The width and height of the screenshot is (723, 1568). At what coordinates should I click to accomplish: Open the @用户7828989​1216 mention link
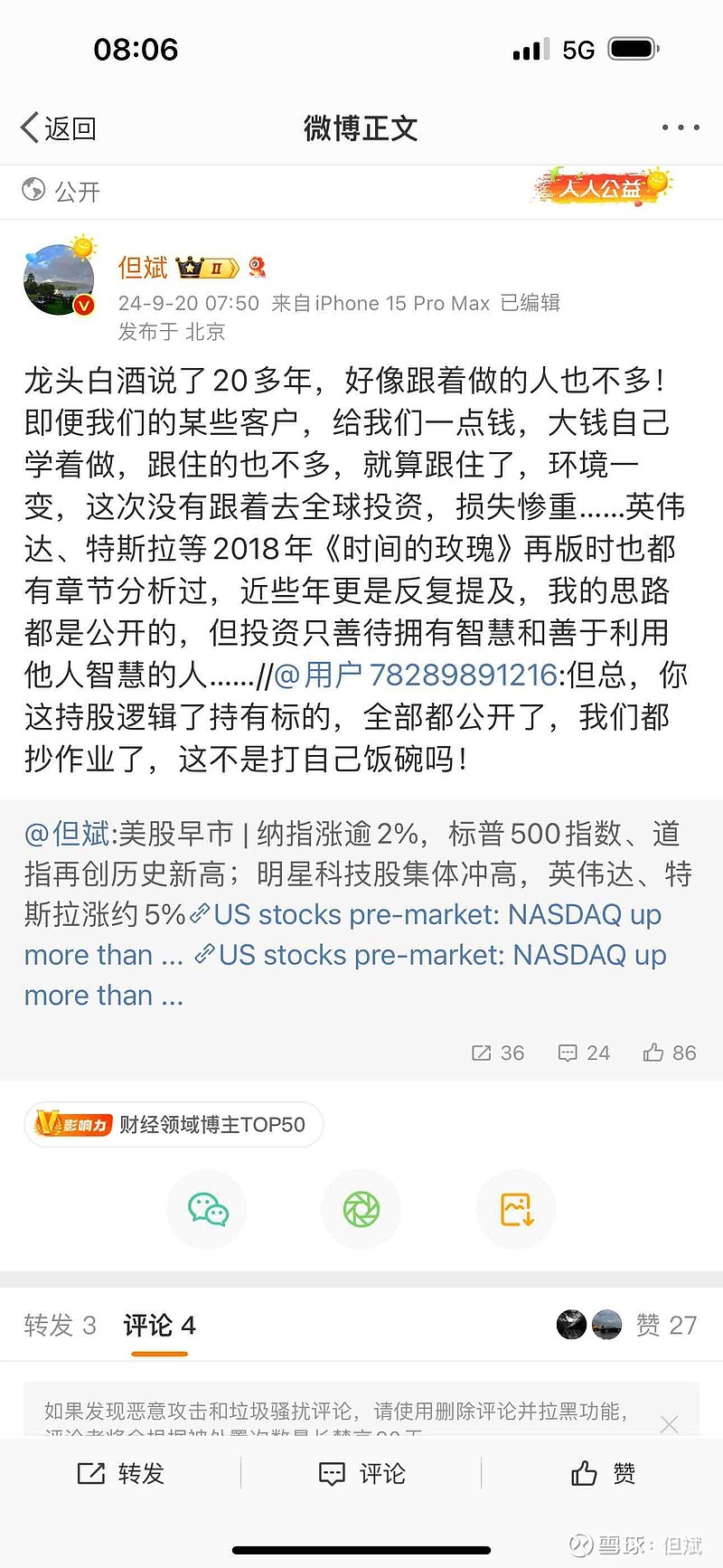[x=415, y=675]
